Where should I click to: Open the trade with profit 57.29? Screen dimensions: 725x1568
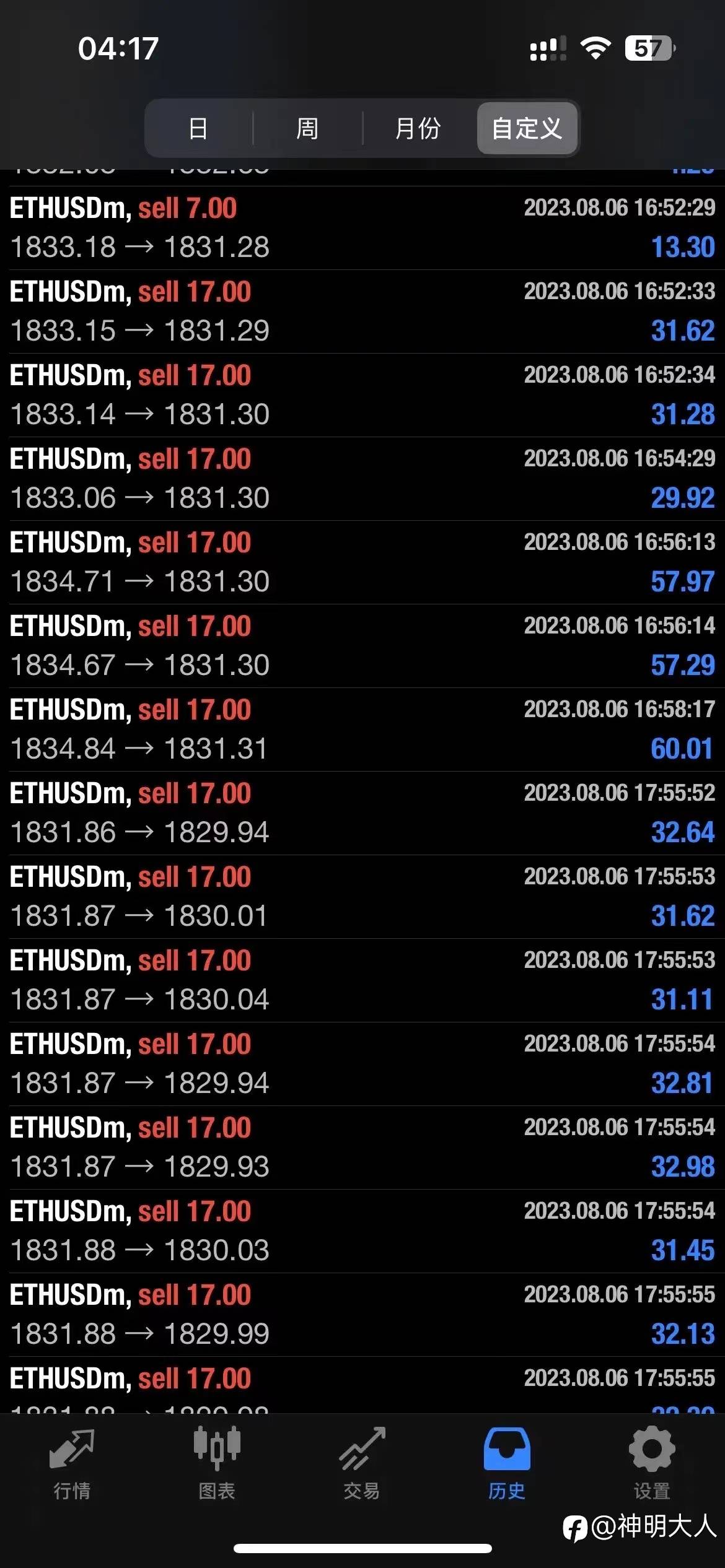pyautogui.click(x=362, y=646)
